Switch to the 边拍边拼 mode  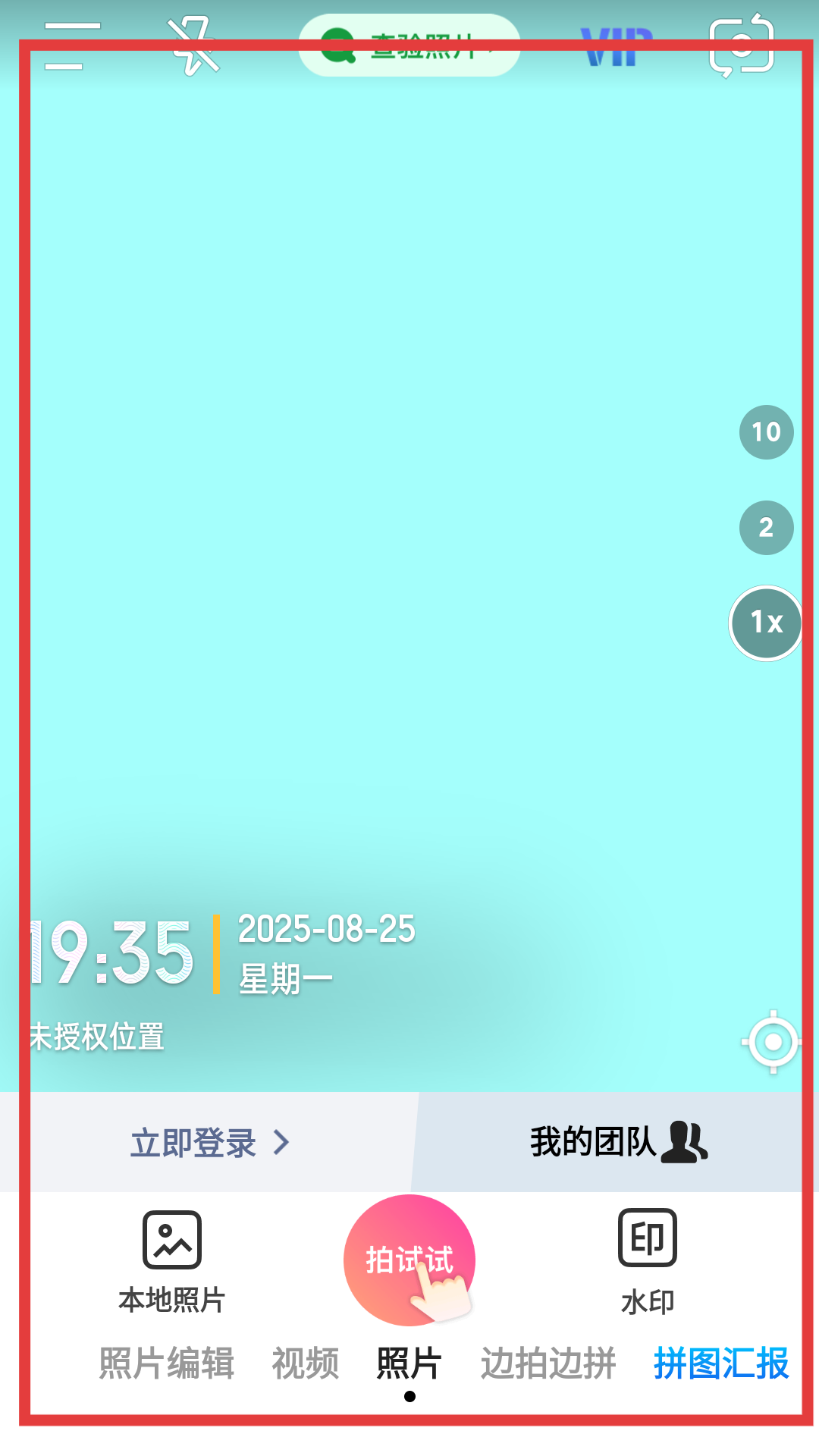pos(548,1363)
